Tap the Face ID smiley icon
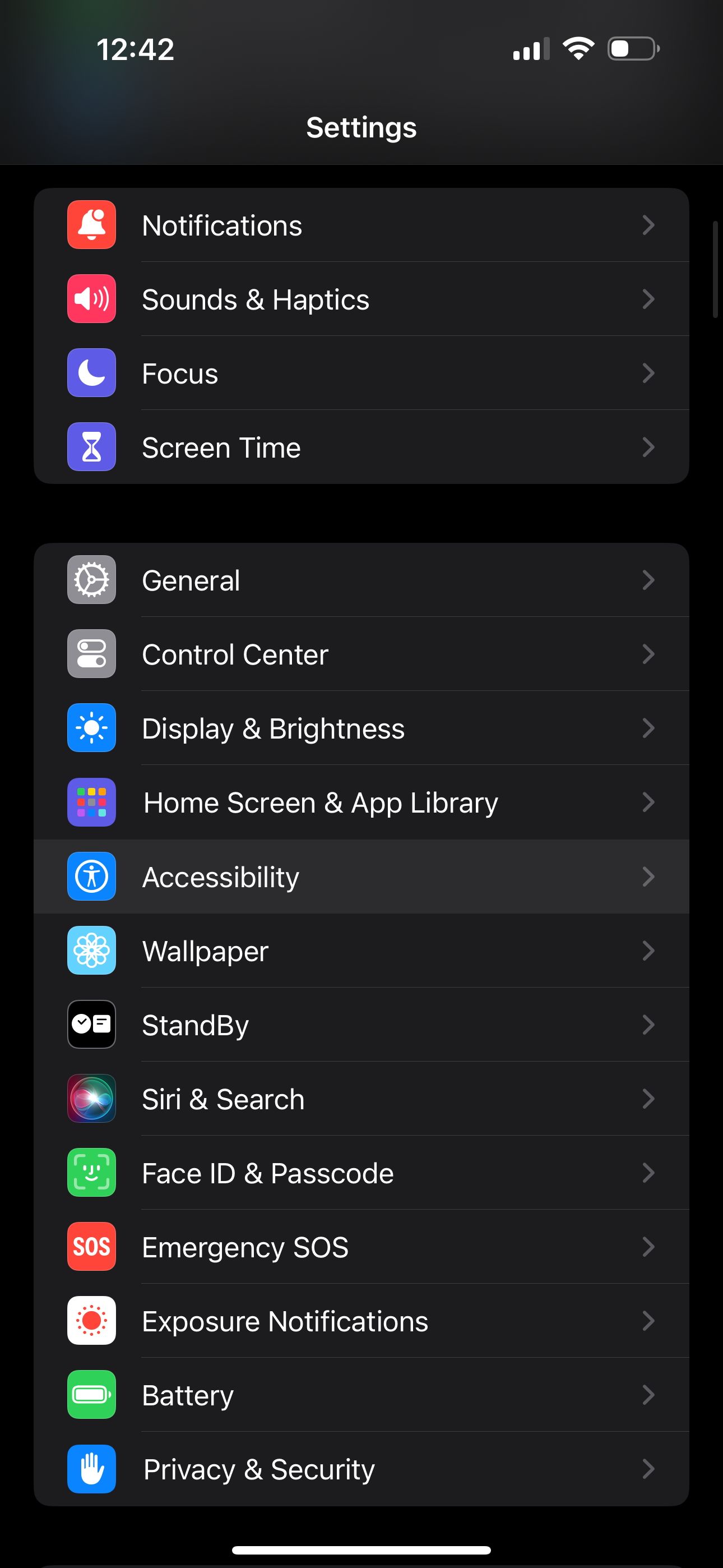 pyautogui.click(x=91, y=1173)
